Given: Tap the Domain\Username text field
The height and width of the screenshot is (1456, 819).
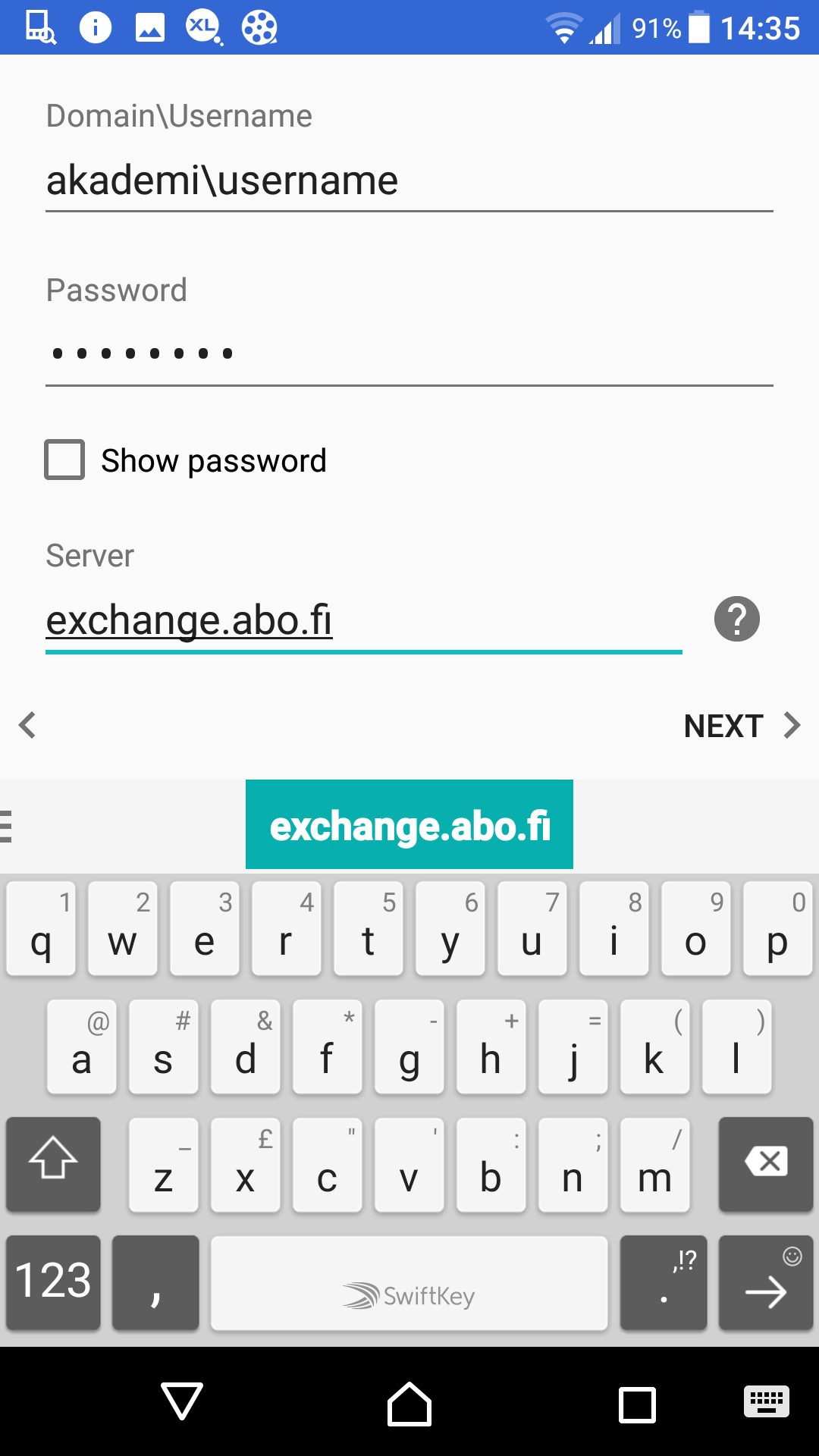Looking at the screenshot, I should point(409,180).
